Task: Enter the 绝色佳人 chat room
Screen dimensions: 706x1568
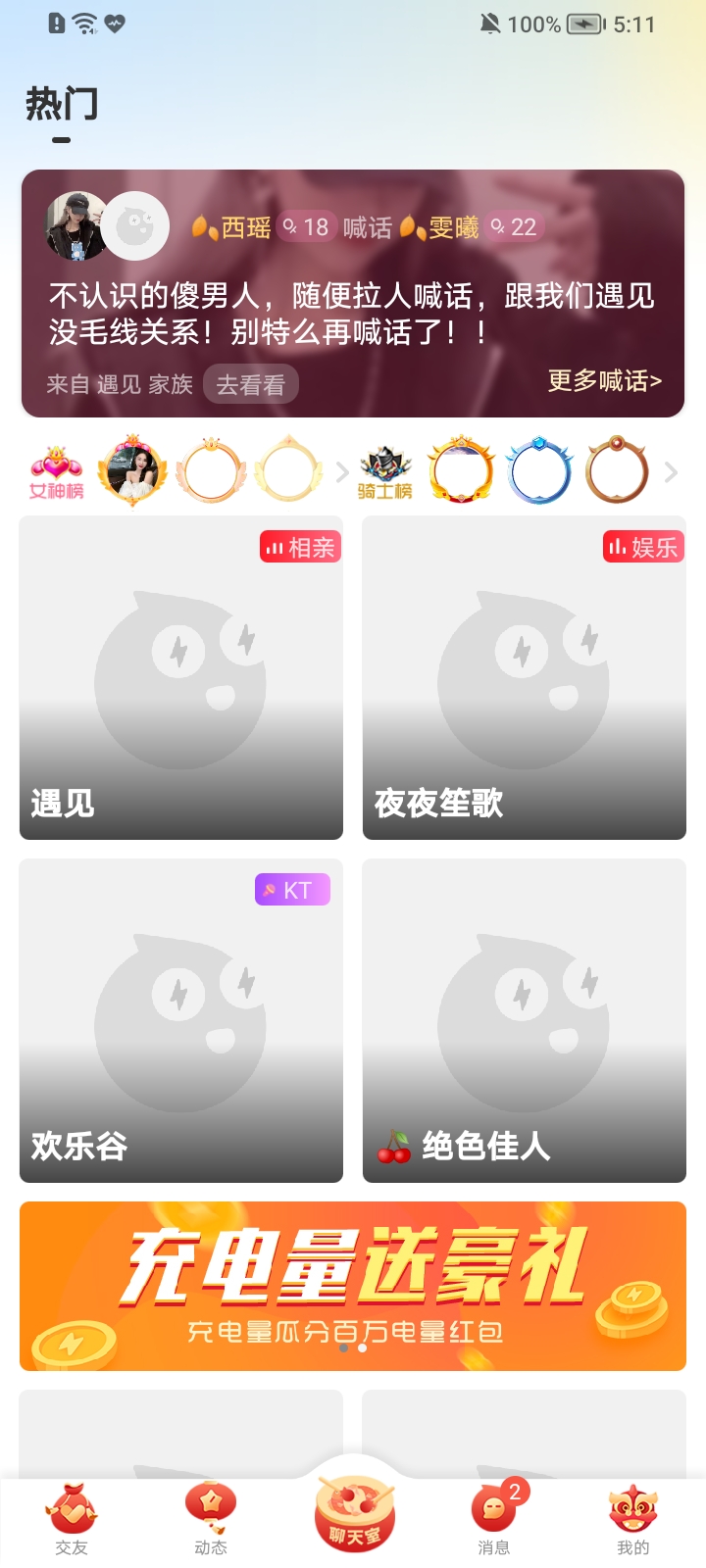Action: click(524, 1020)
